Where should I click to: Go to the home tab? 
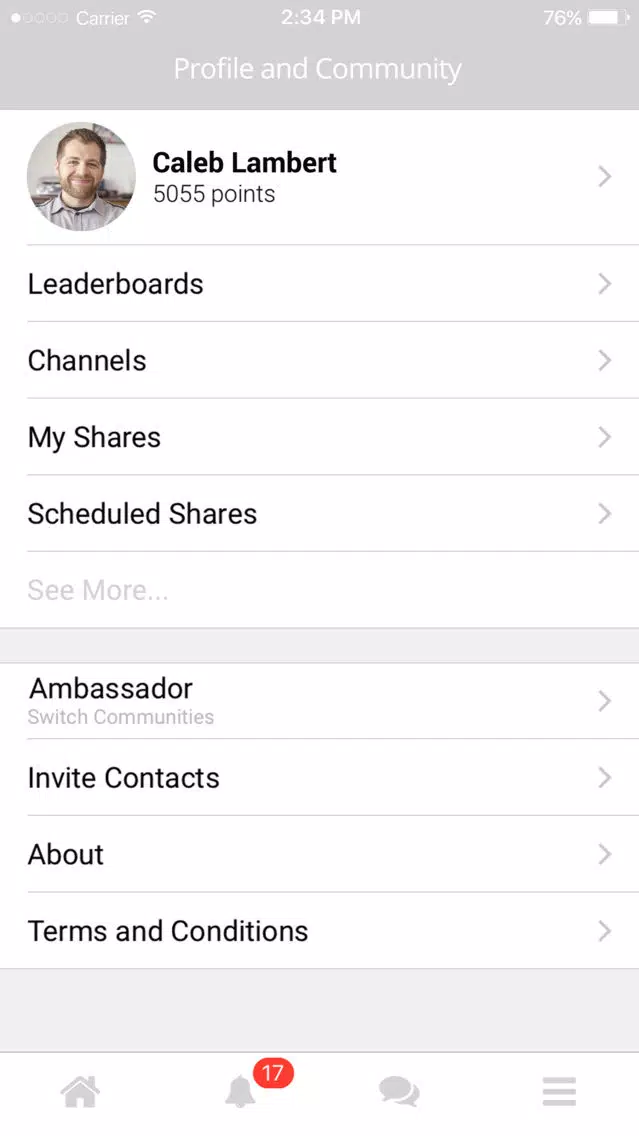tap(80, 1092)
